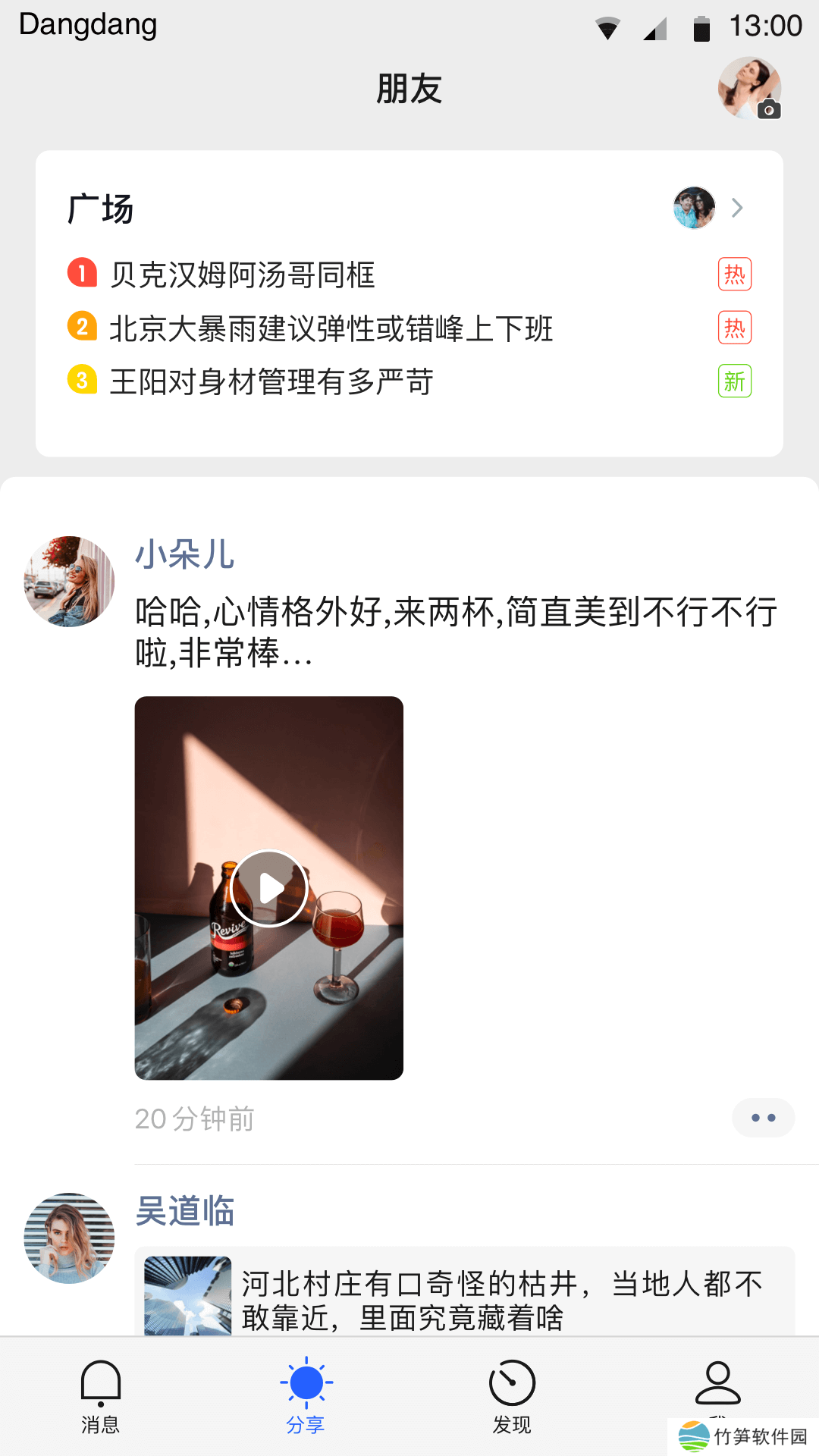This screenshot has height=1456, width=819.
Task: Tap 小朵儿's avatar photo
Action: (x=69, y=582)
